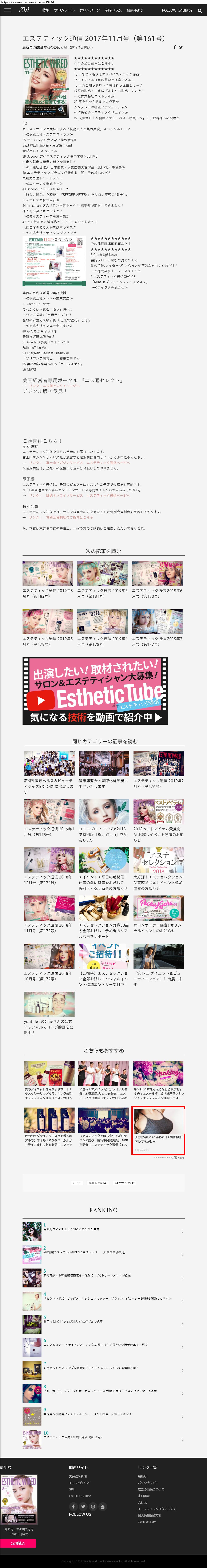Open footer YouTube icon

(103, 1506)
